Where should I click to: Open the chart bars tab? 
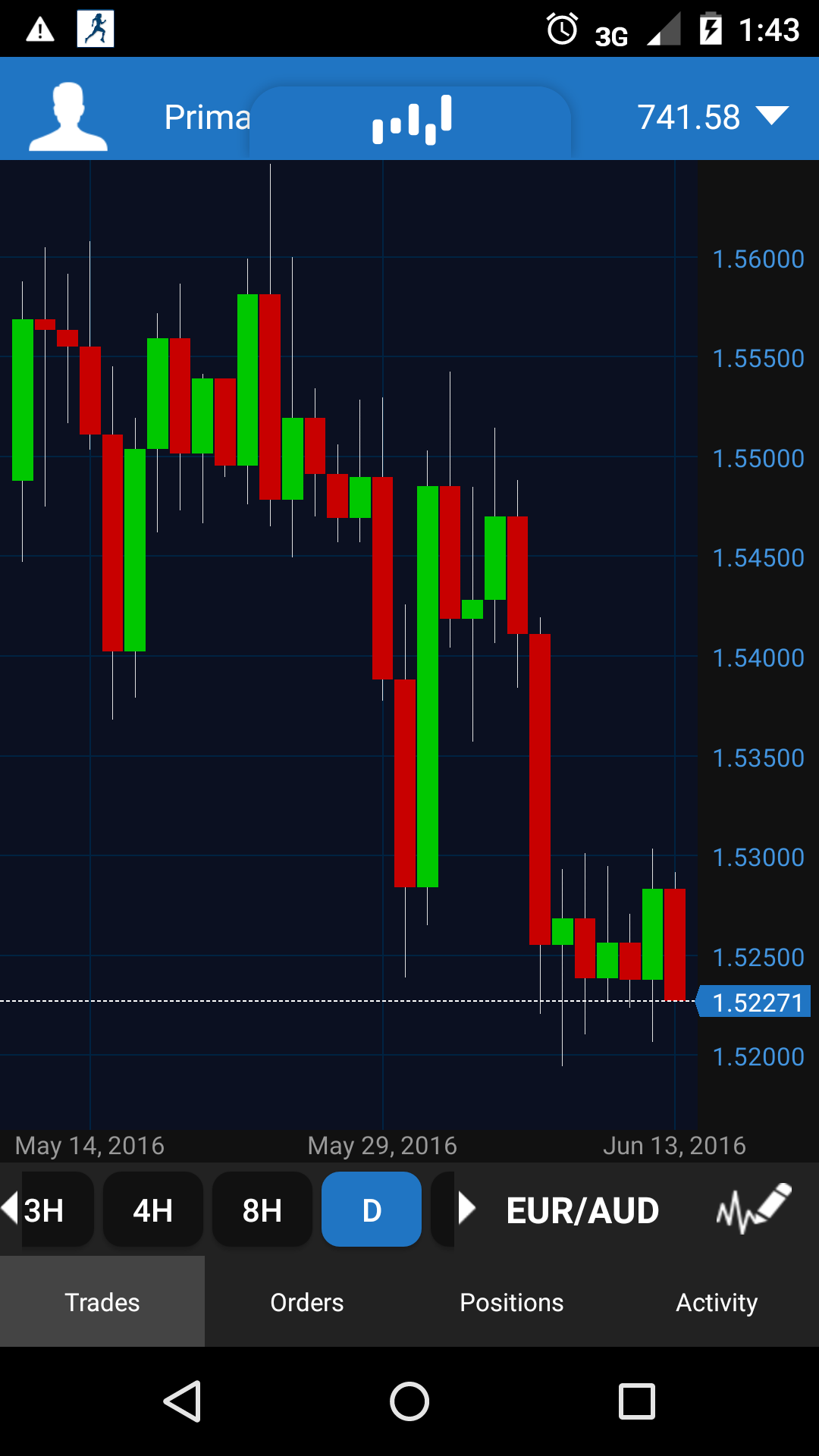point(411,120)
